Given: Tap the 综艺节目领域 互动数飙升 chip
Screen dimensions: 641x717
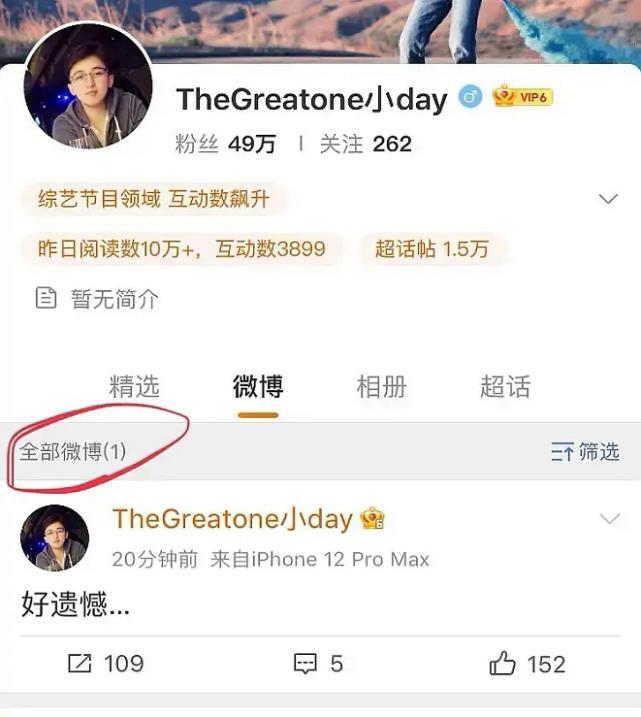Looking at the screenshot, I should click(153, 199).
